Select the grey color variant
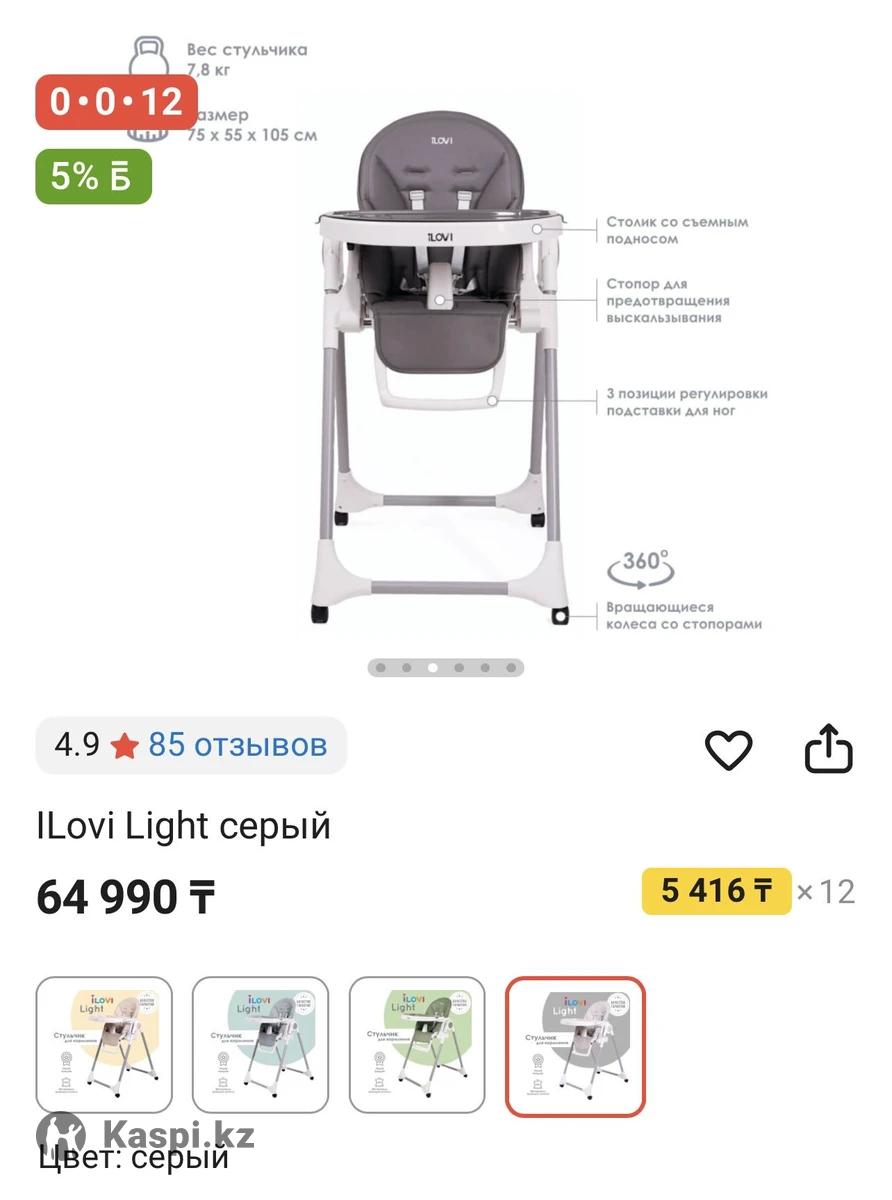Viewport: 892px width, 1200px height. (575, 1045)
